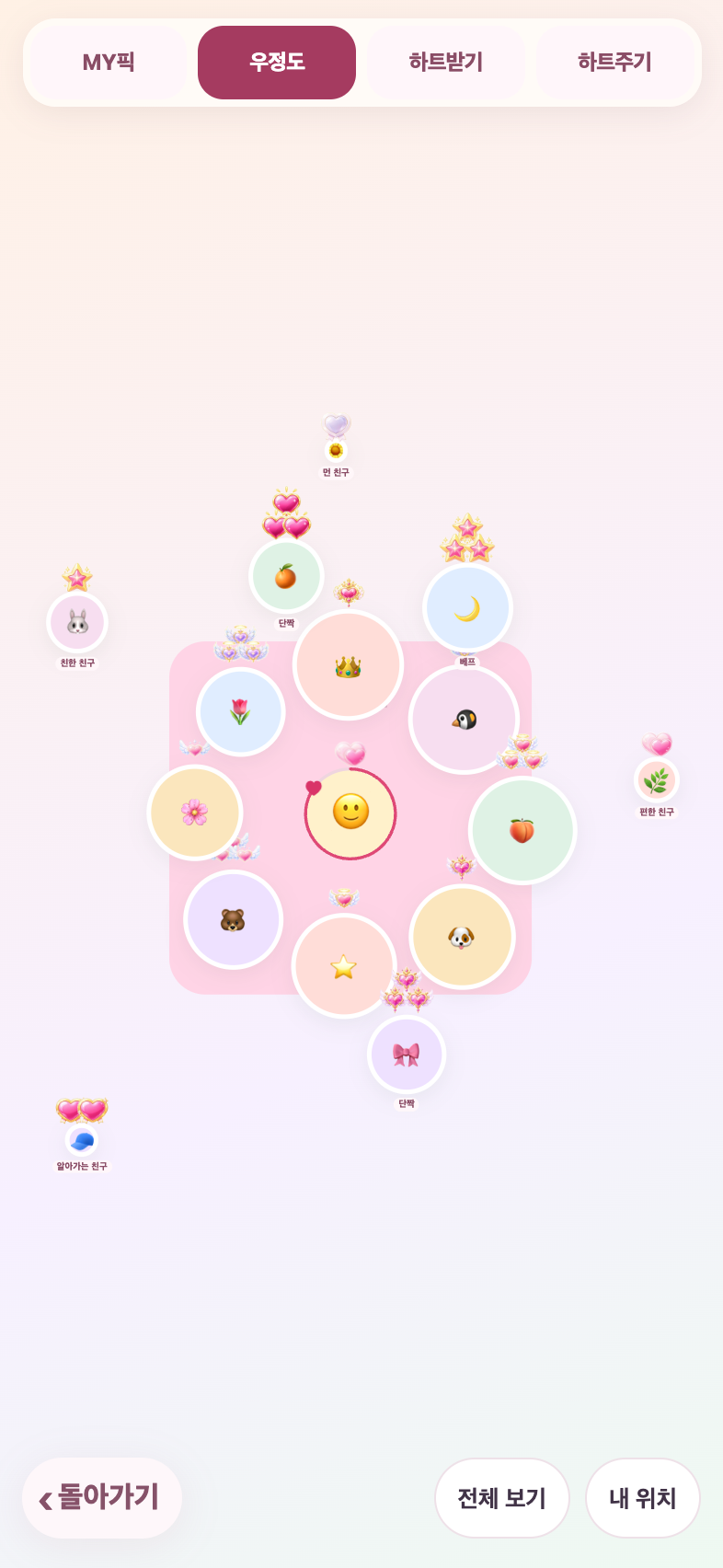Screen dimensions: 723x1568
Task: Tap the 전체 보기 button
Action: [502, 1497]
